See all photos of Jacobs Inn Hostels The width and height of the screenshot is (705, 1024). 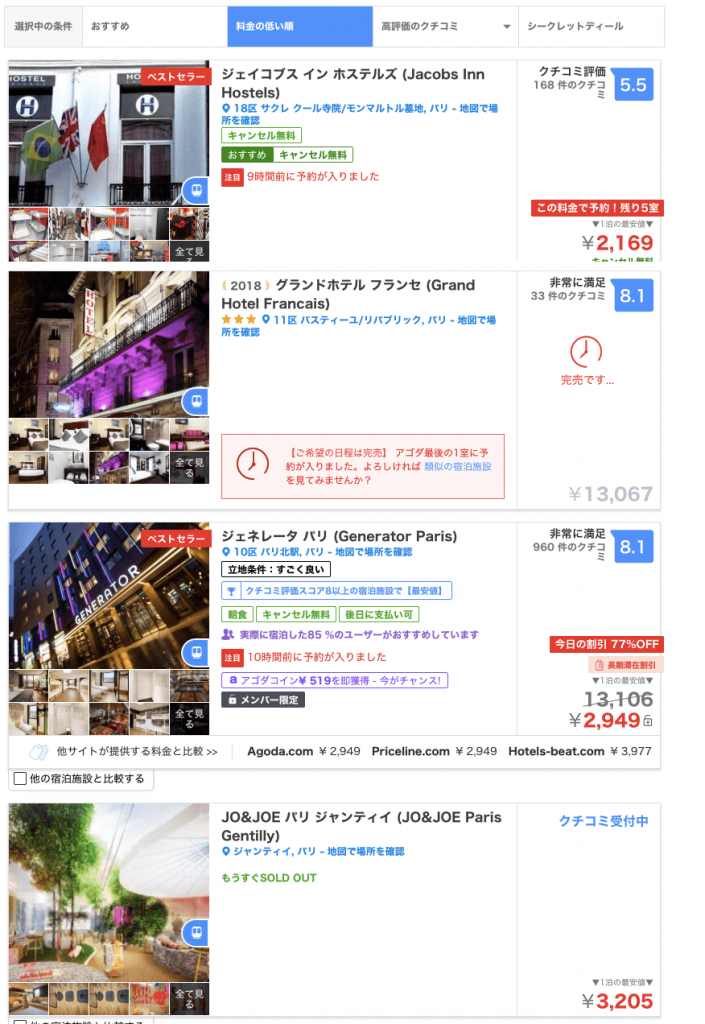click(x=189, y=250)
